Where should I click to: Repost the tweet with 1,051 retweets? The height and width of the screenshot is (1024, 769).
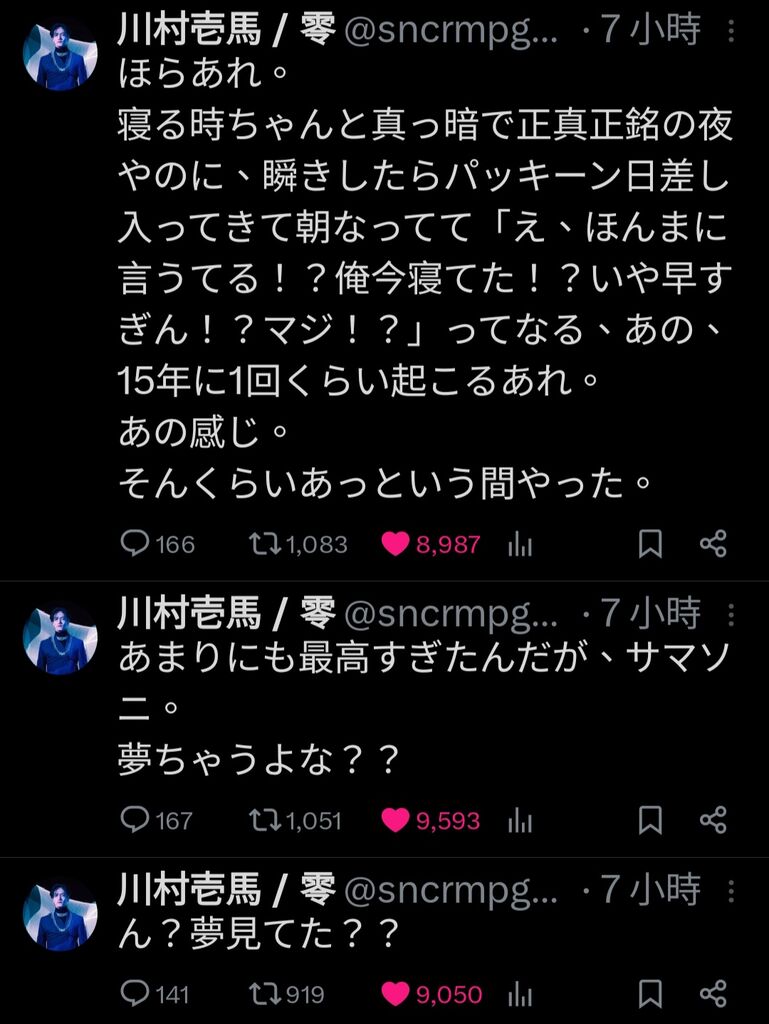coord(265,820)
